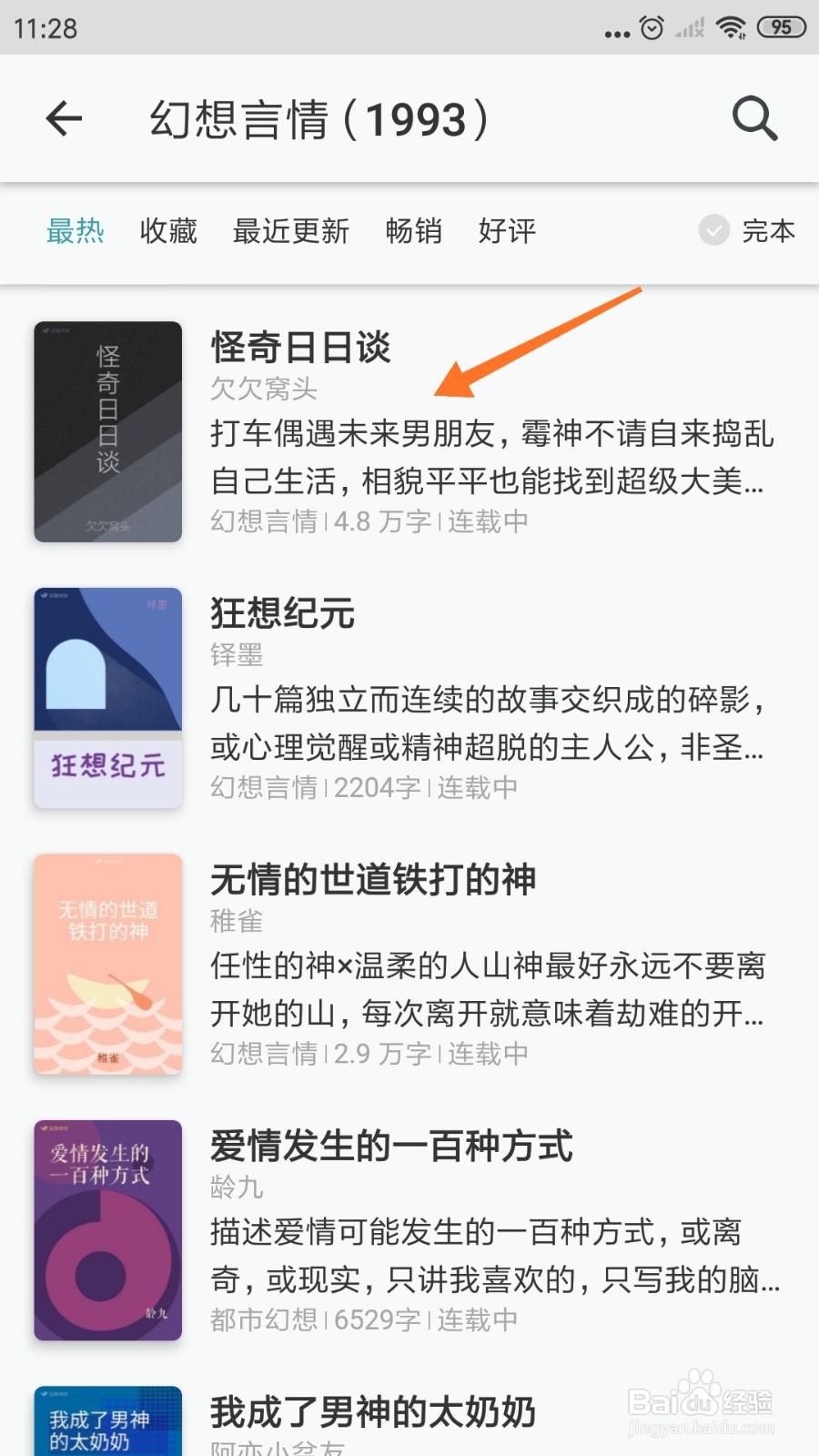Select the 好评 highly rated tab
The height and width of the screenshot is (1456, 819).
[x=507, y=232]
